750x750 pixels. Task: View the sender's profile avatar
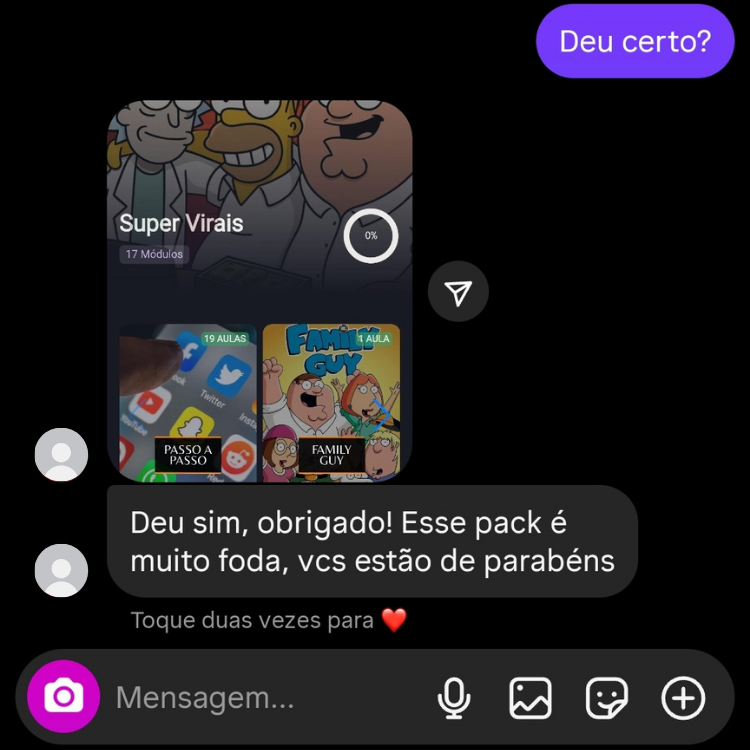click(61, 570)
